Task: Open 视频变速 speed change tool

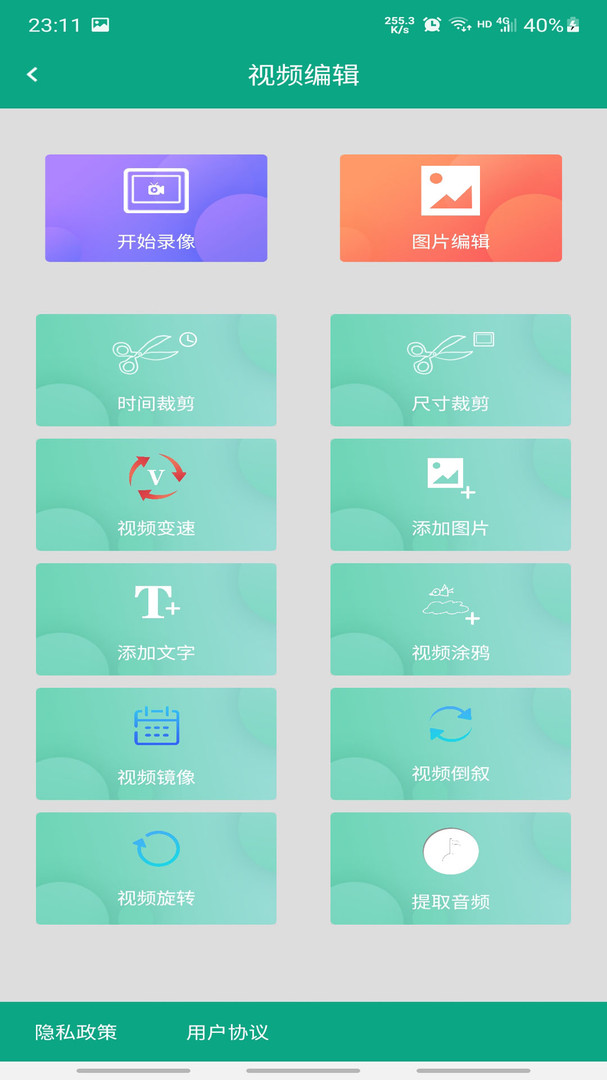Action: pyautogui.click(x=156, y=494)
